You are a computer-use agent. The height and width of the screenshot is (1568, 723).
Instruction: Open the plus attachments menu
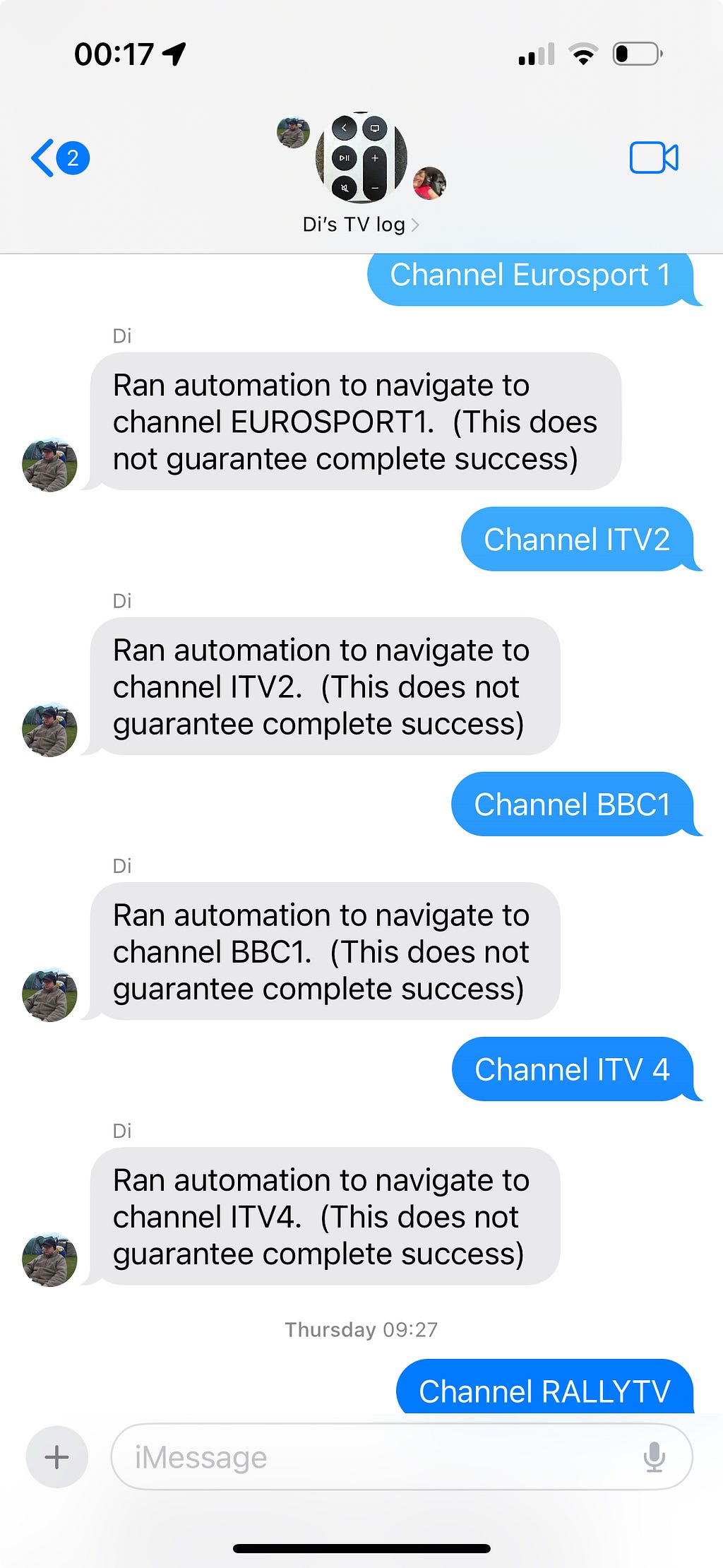tap(57, 1456)
